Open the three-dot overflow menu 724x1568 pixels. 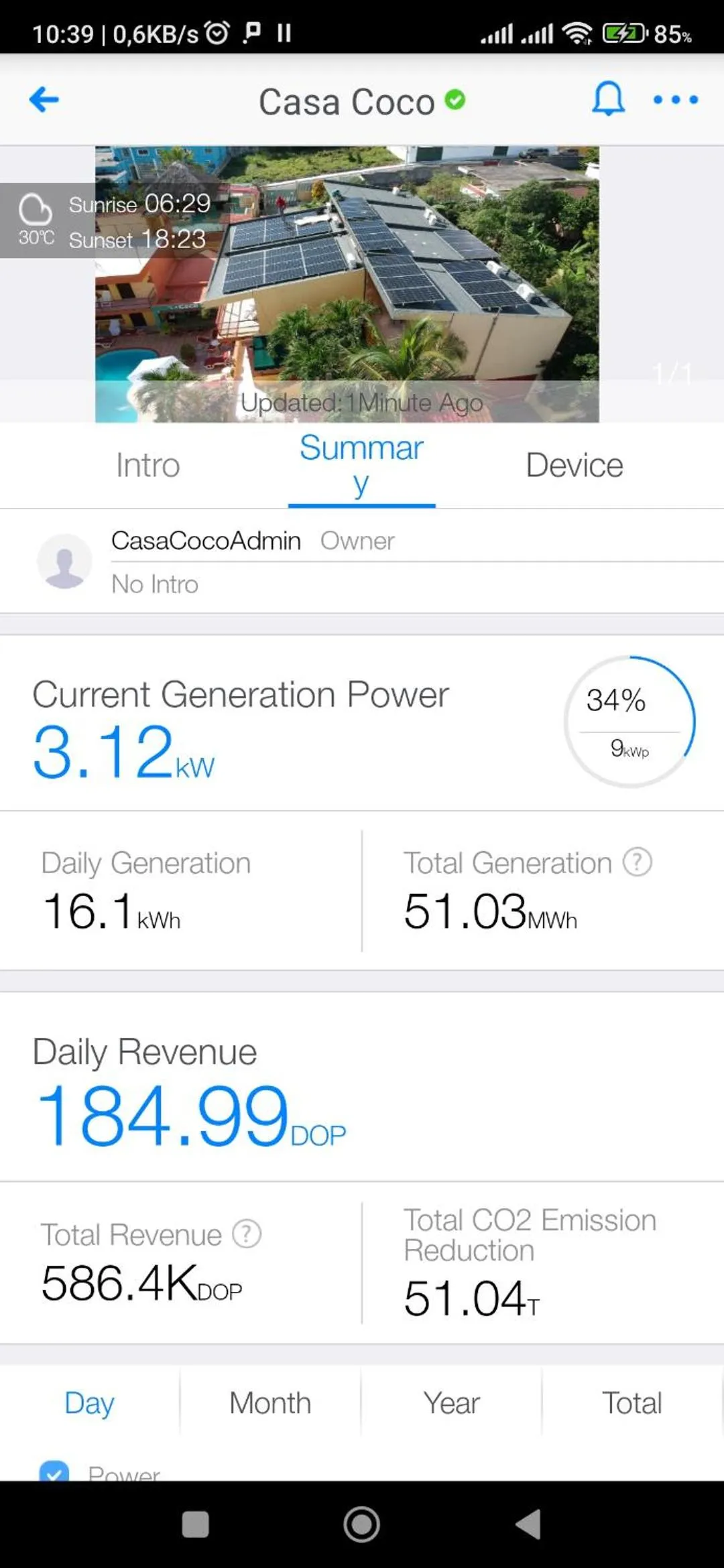coord(675,100)
